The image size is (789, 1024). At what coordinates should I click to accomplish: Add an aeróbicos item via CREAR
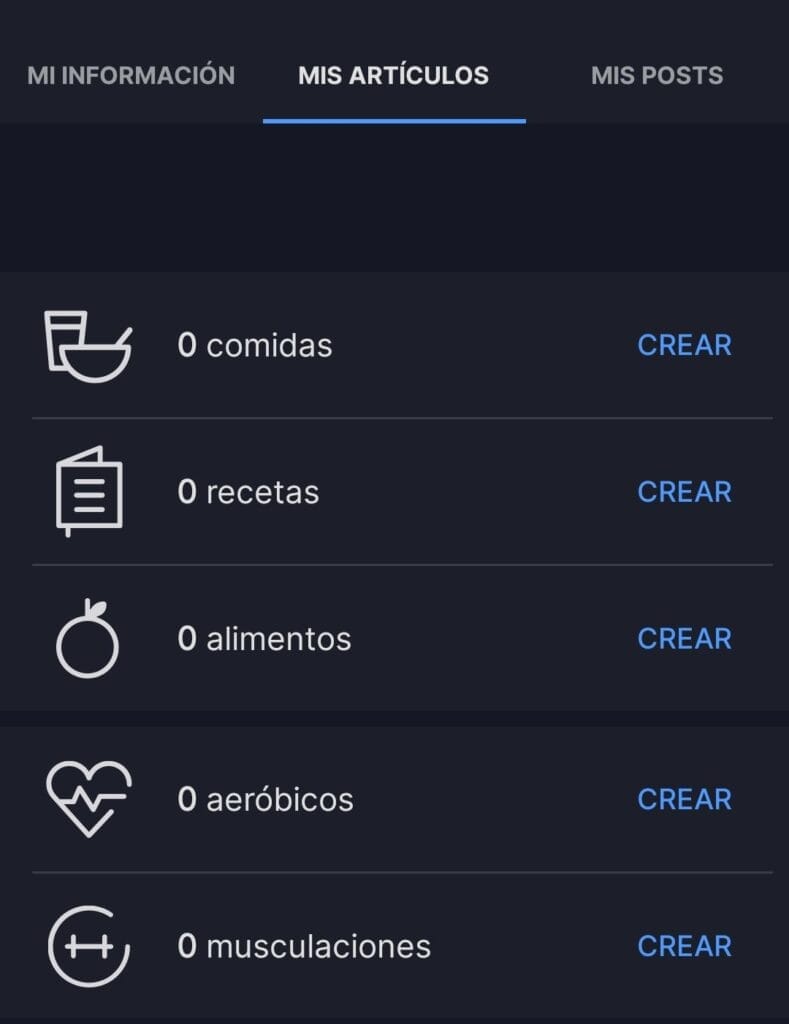pos(684,800)
